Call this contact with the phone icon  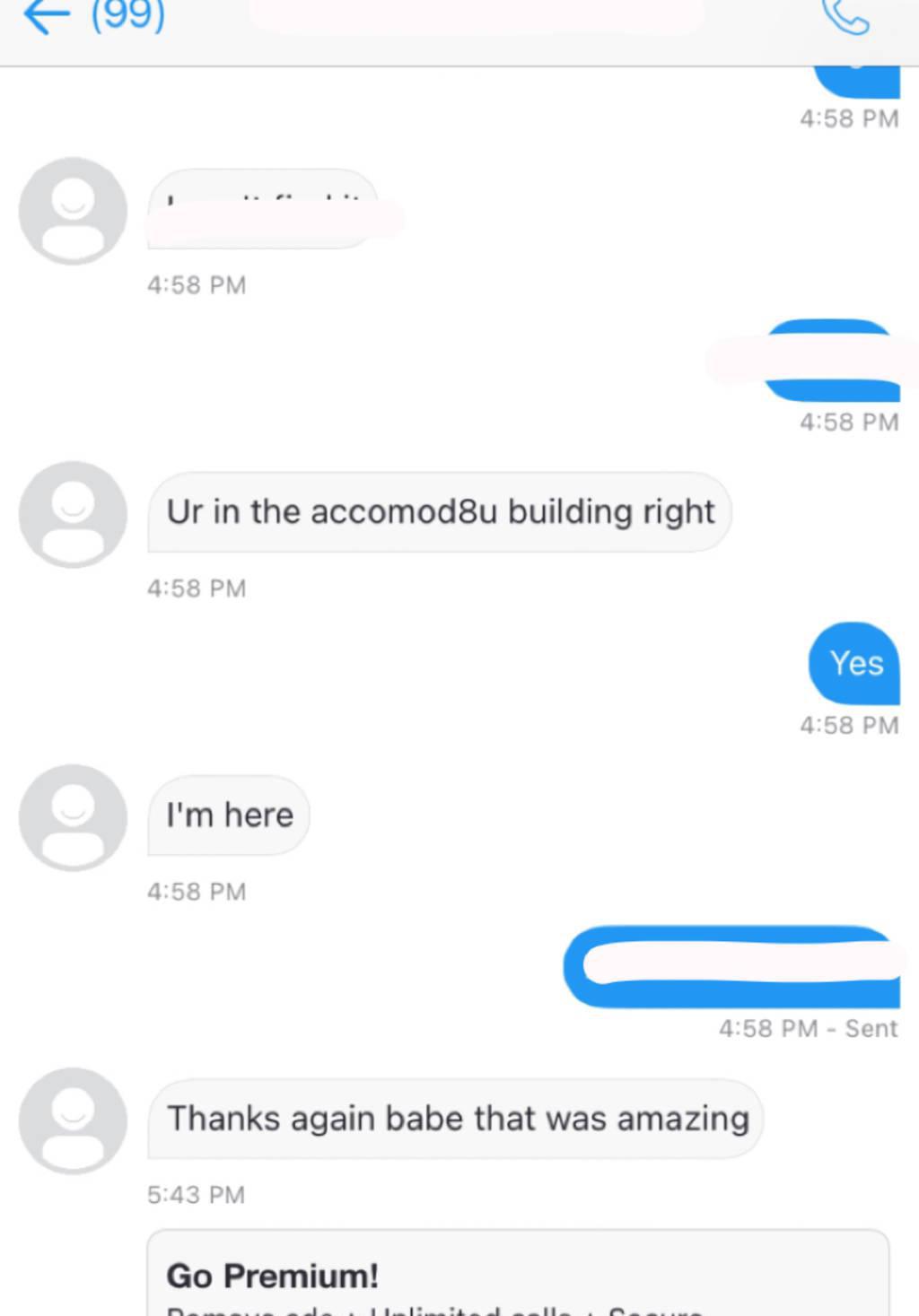(845, 16)
